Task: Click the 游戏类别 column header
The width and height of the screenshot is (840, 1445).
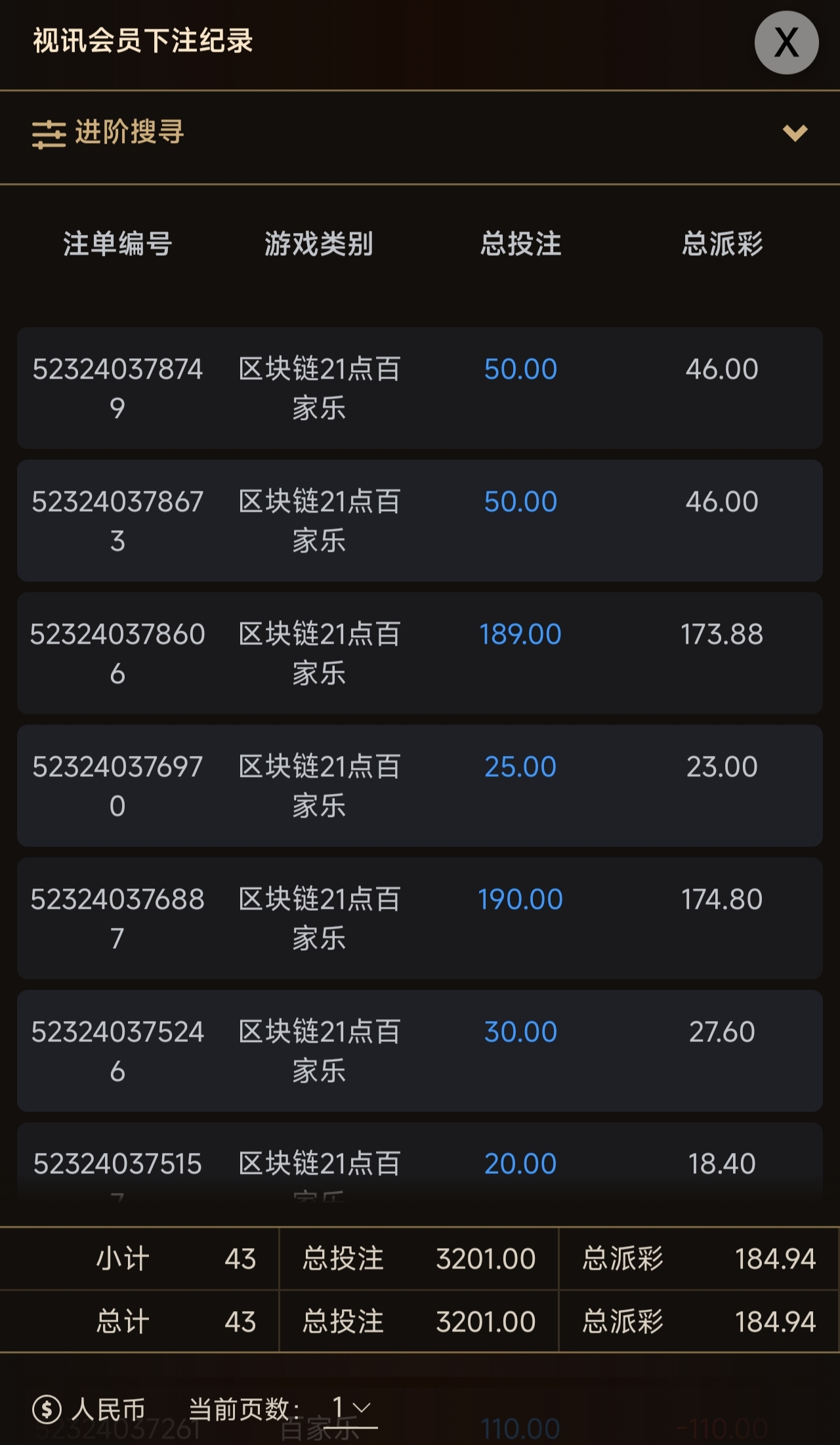Action: 320,243
